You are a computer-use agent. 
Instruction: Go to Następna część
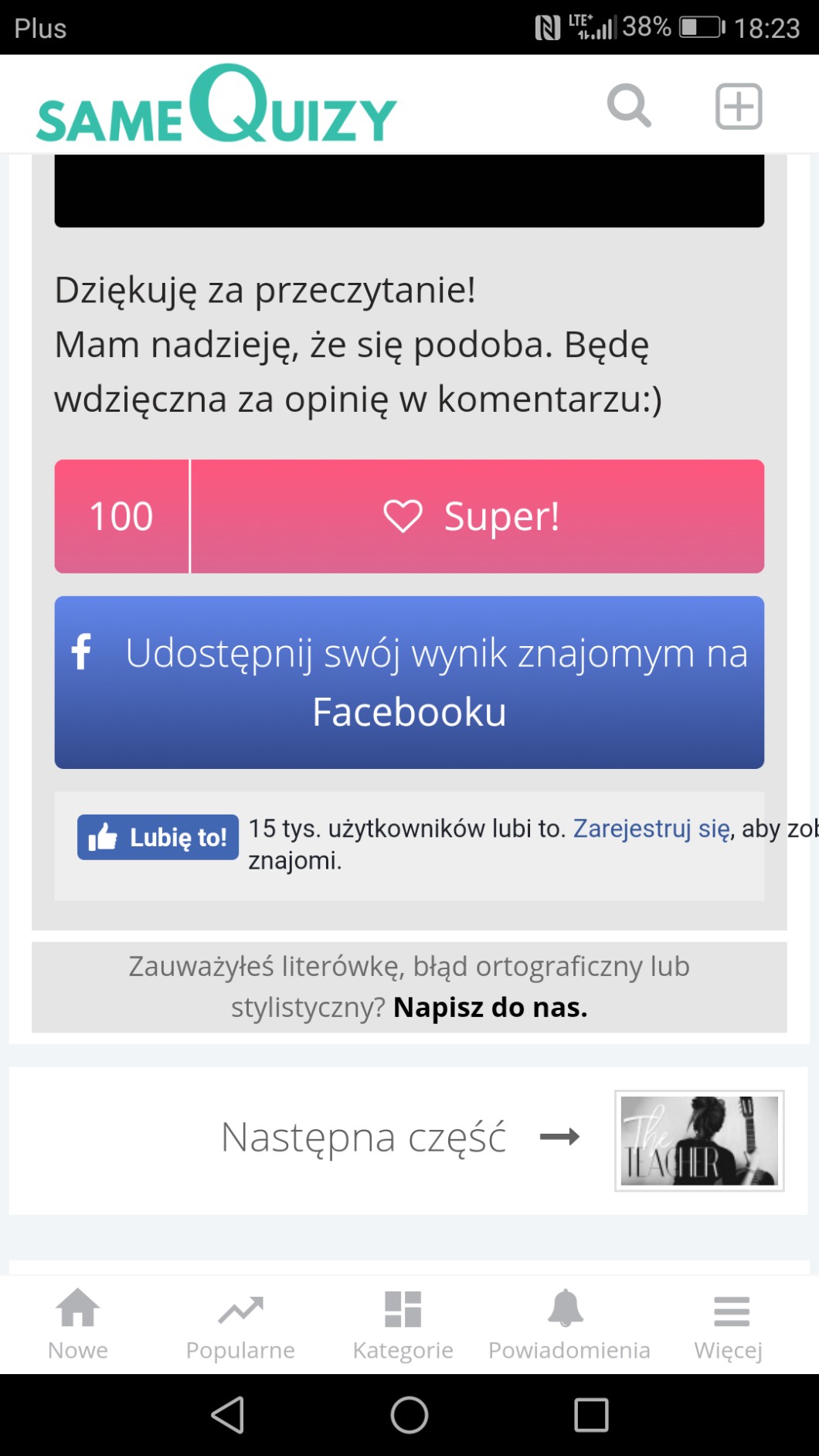click(x=363, y=1137)
